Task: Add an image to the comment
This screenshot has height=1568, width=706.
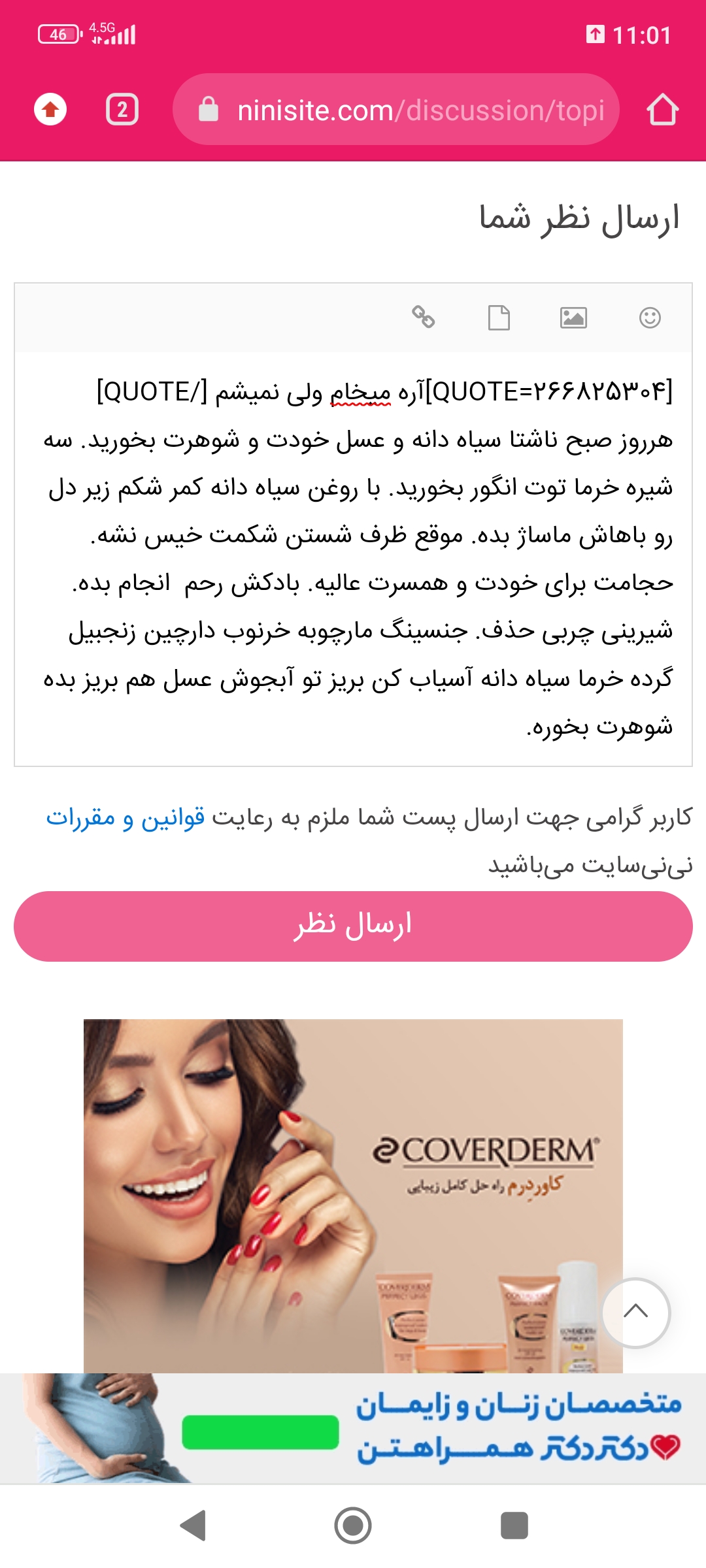Action: pyautogui.click(x=573, y=318)
